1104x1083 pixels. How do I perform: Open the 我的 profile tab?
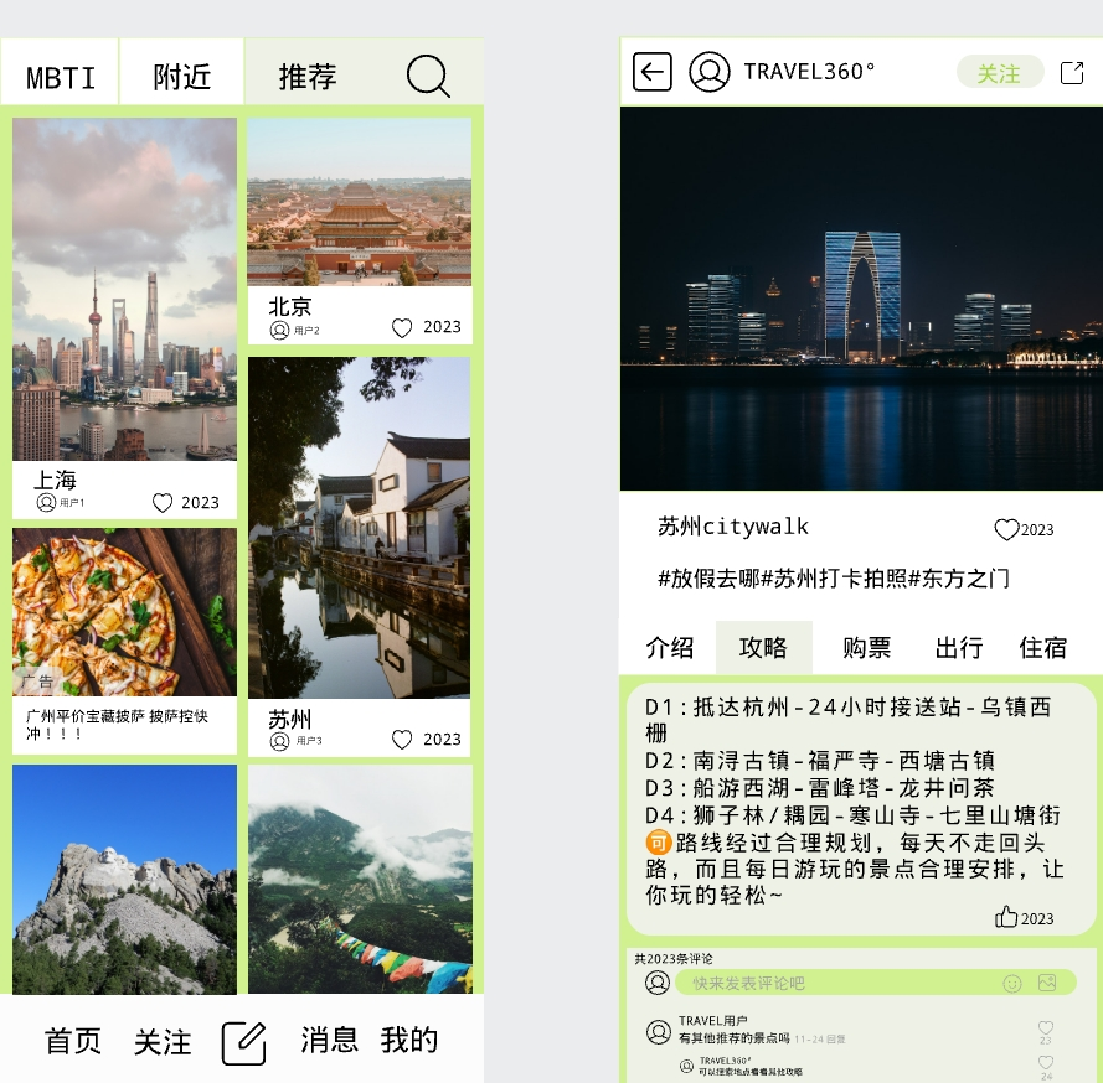[409, 1040]
